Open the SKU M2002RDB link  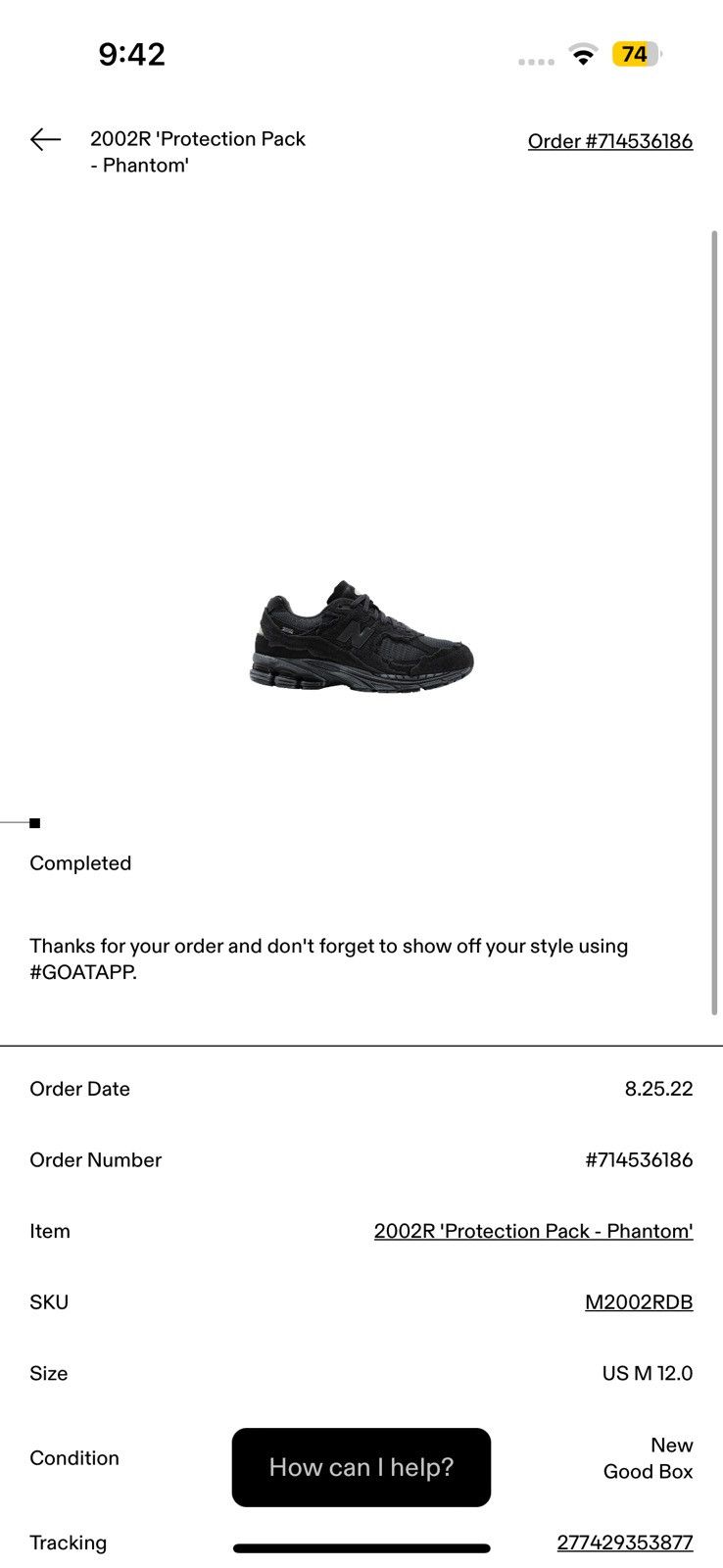click(638, 1302)
